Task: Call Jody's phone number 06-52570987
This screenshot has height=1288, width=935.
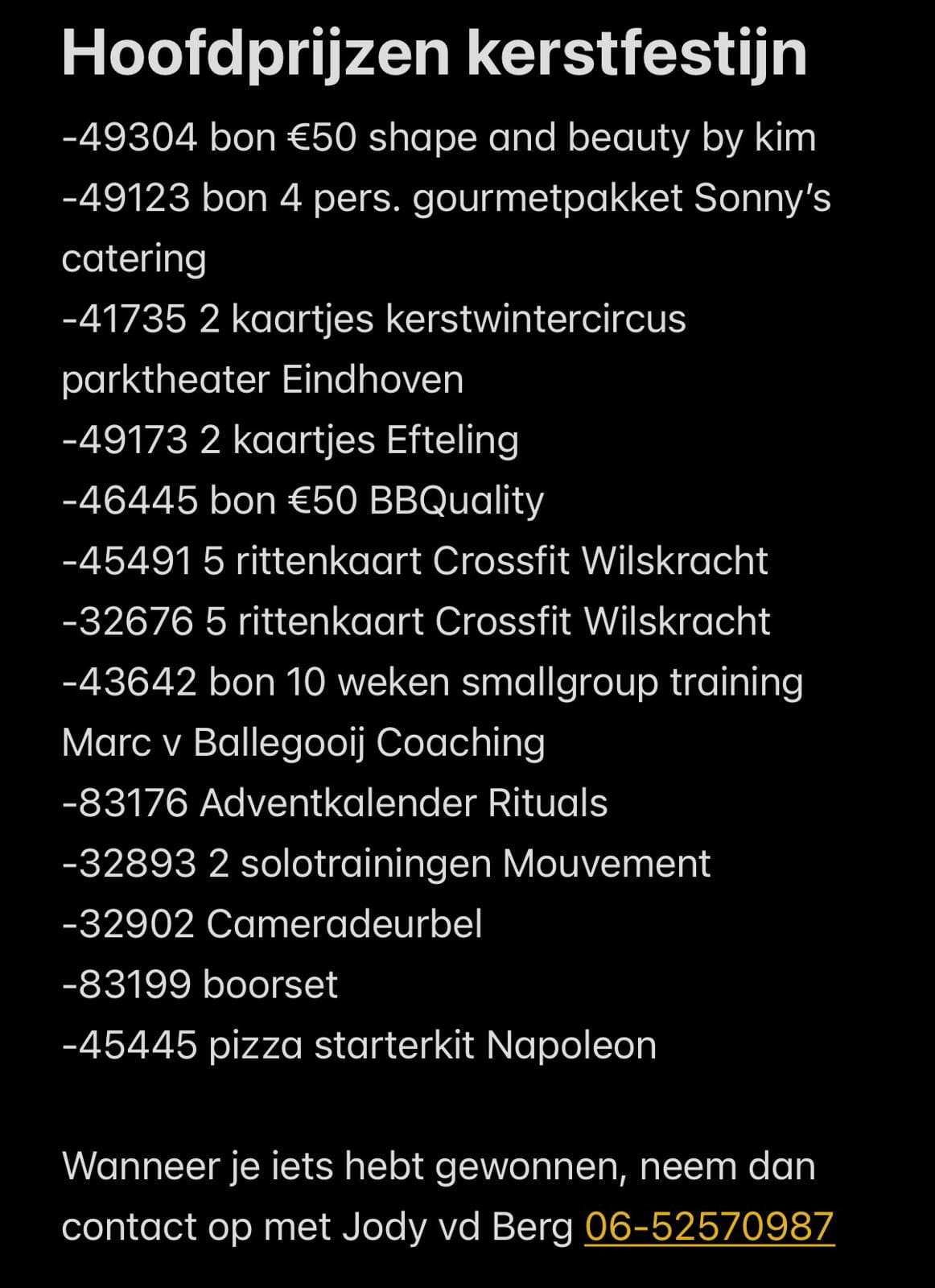Action: pyautogui.click(x=709, y=1227)
